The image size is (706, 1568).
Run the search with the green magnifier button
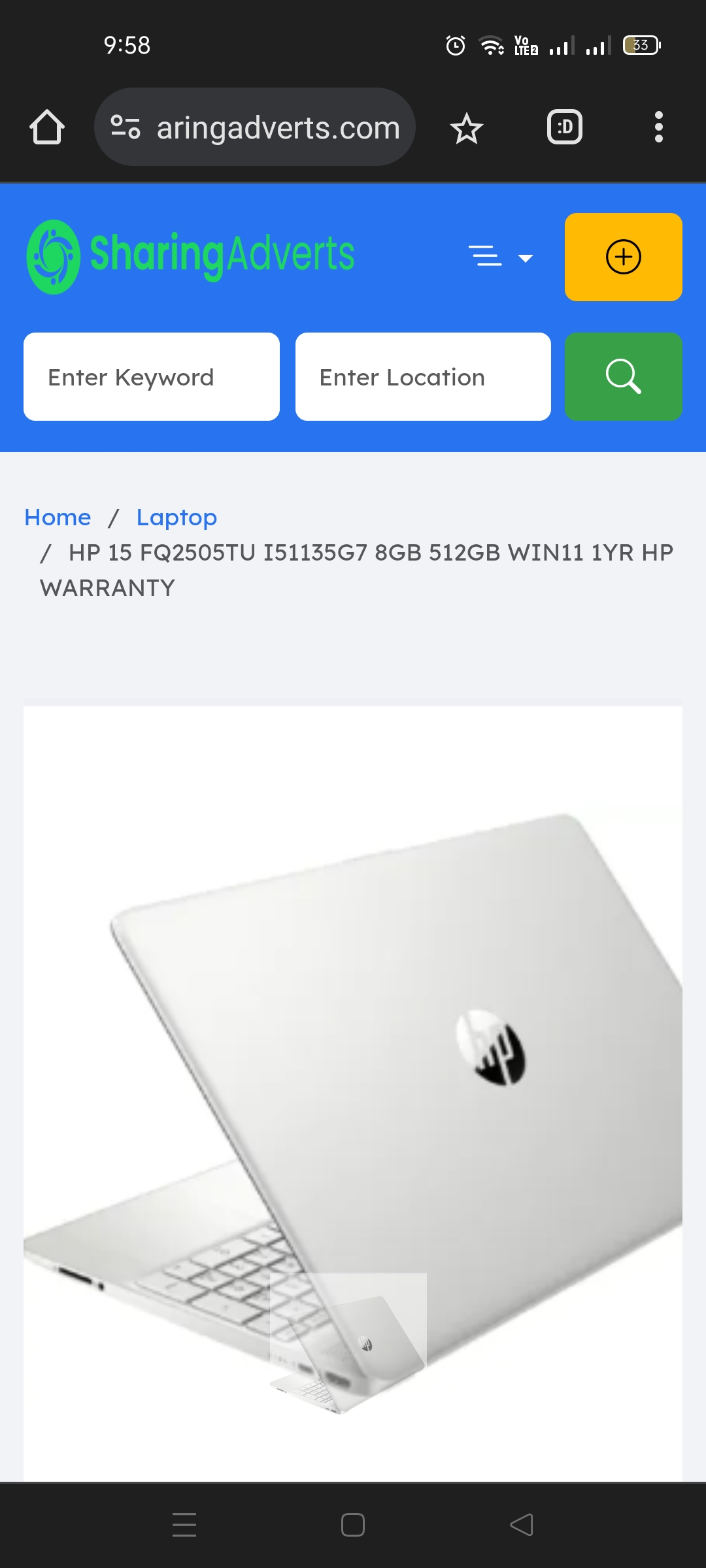click(623, 377)
